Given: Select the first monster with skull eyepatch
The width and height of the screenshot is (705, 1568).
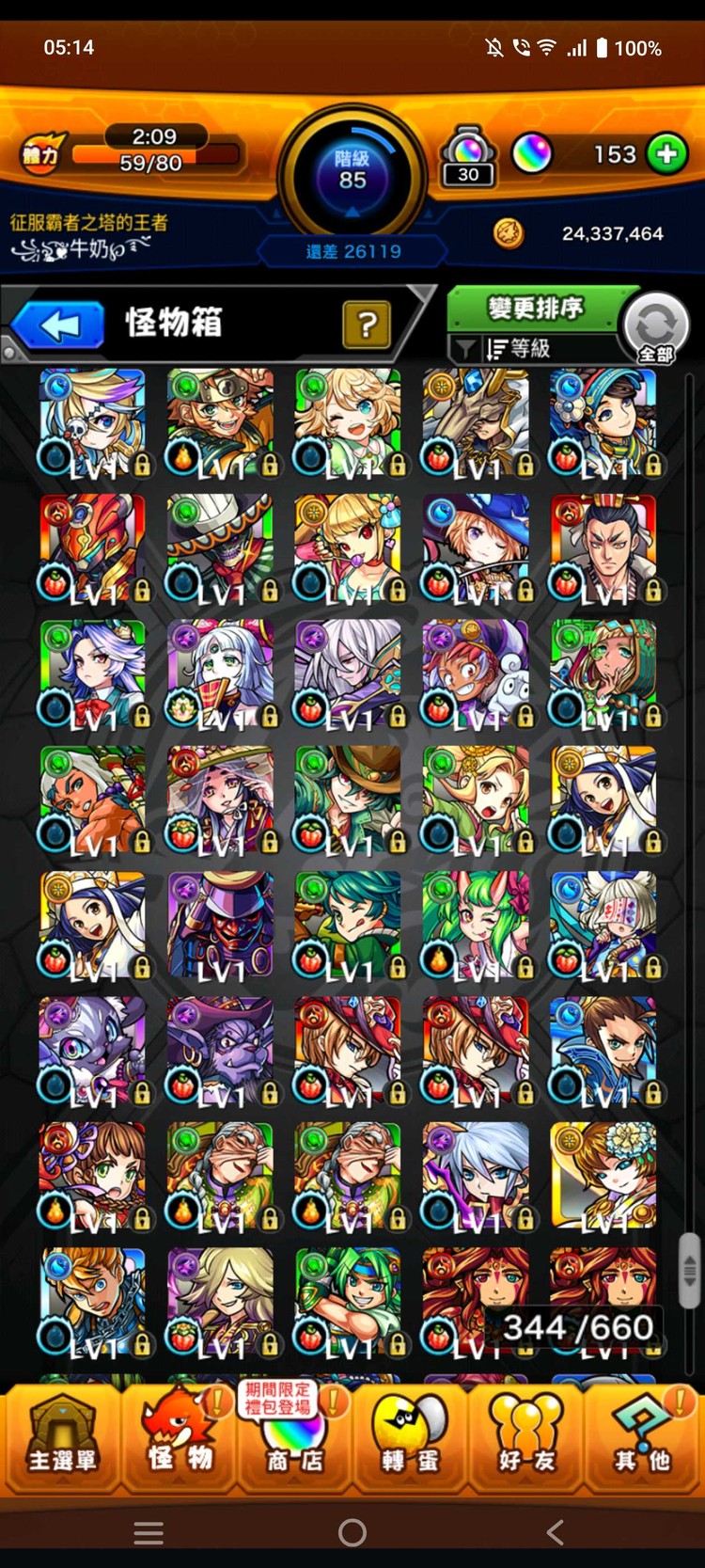Looking at the screenshot, I should point(92,421).
